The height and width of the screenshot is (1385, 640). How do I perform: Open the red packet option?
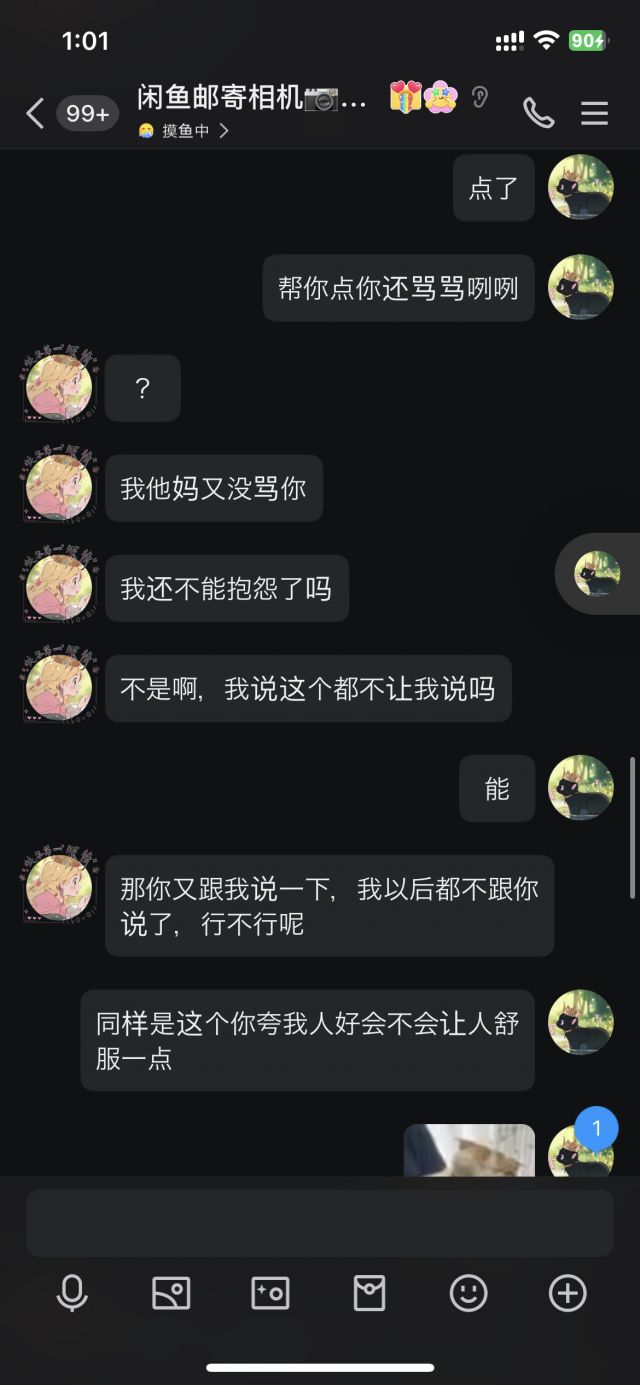click(x=369, y=1293)
